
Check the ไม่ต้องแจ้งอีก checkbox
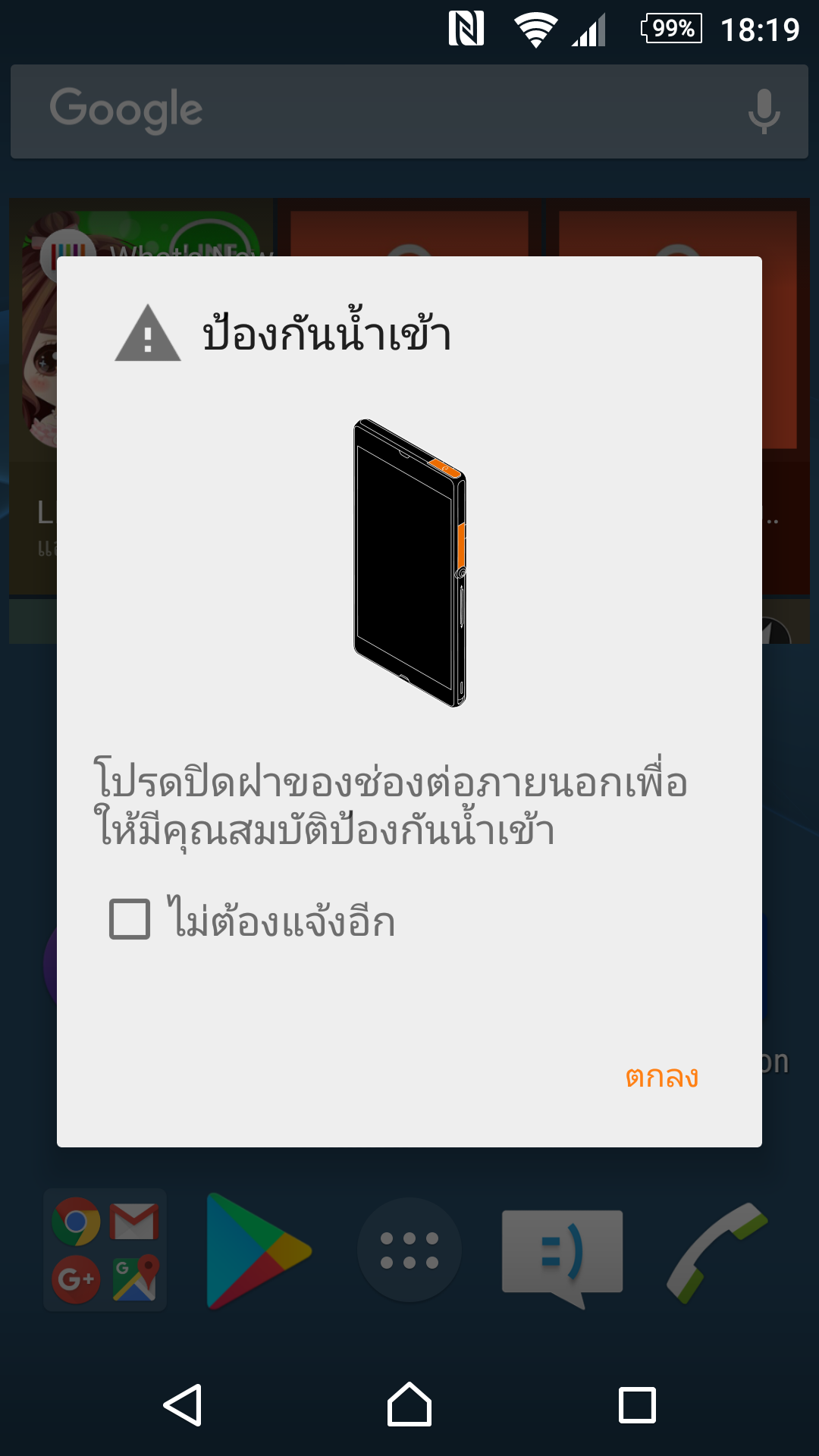130,919
